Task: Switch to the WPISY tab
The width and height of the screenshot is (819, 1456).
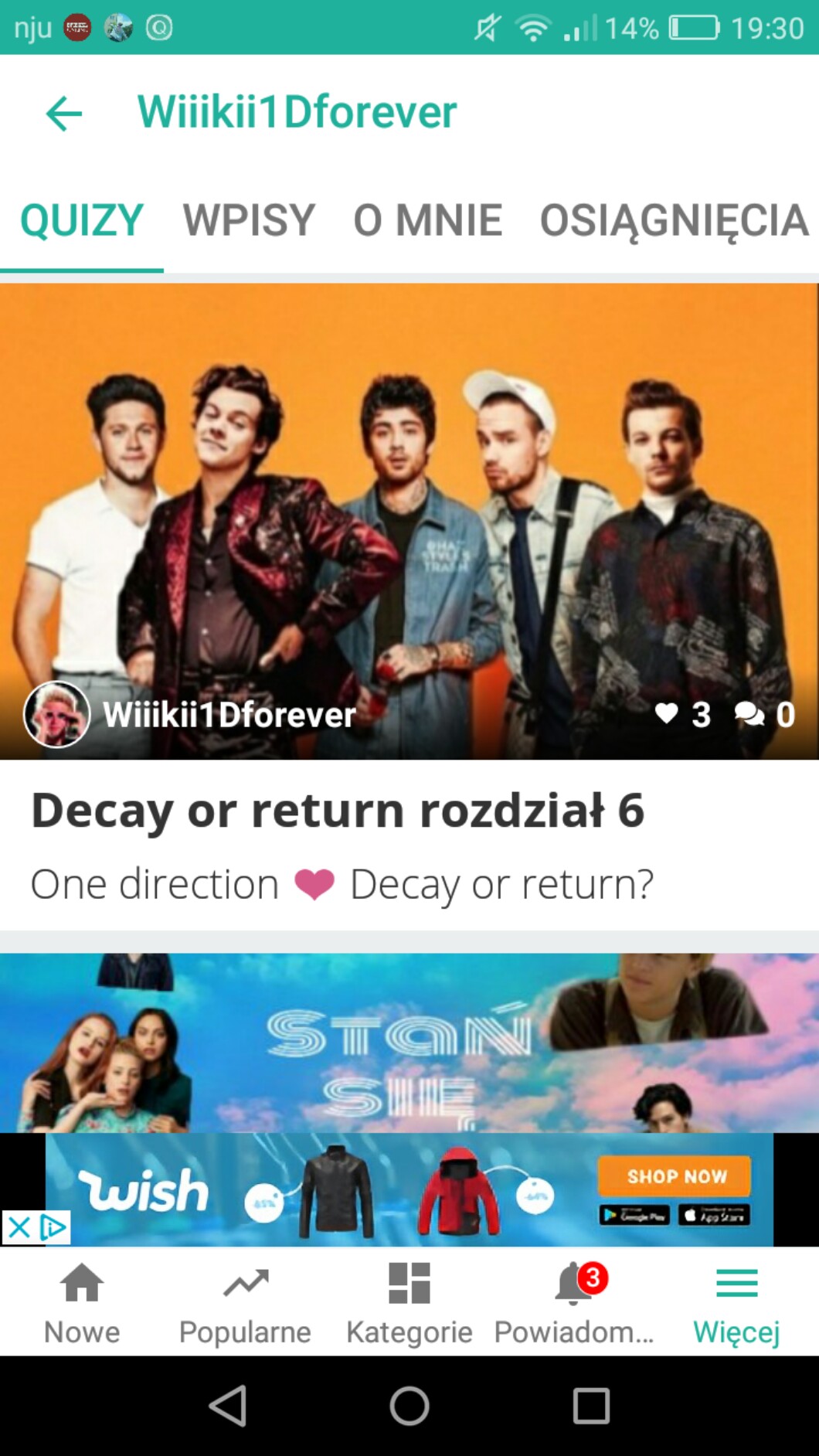Action: point(249,220)
